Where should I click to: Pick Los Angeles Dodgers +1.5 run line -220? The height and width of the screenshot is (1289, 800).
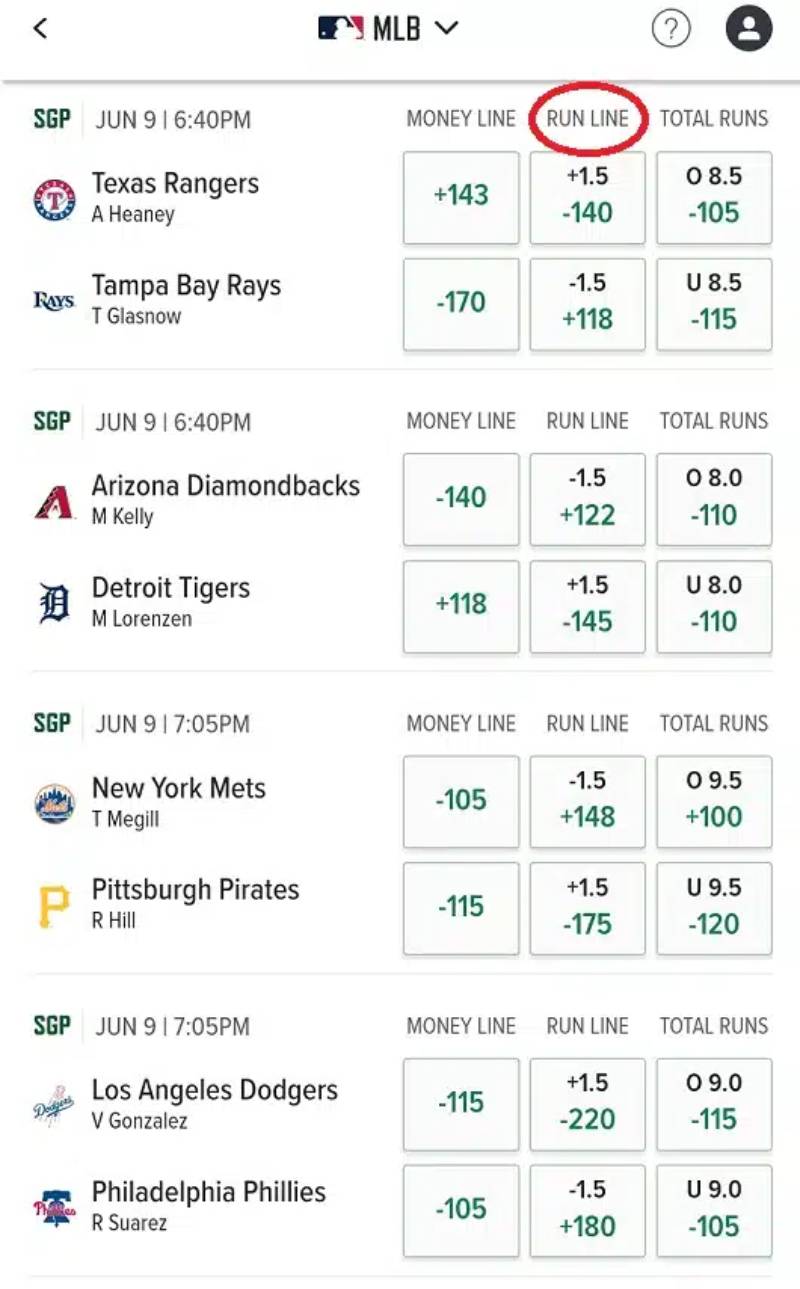[587, 1103]
